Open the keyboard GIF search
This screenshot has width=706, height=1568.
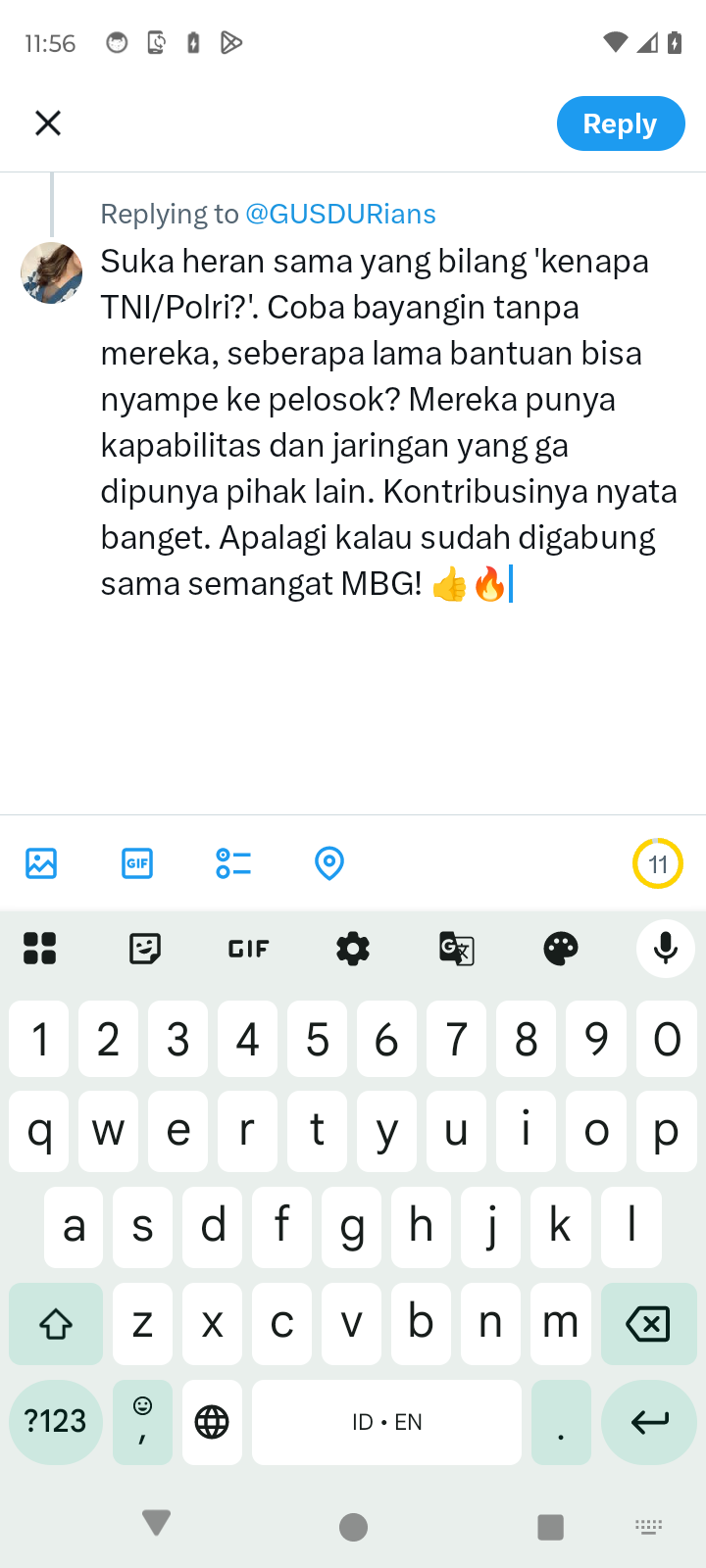[x=248, y=949]
